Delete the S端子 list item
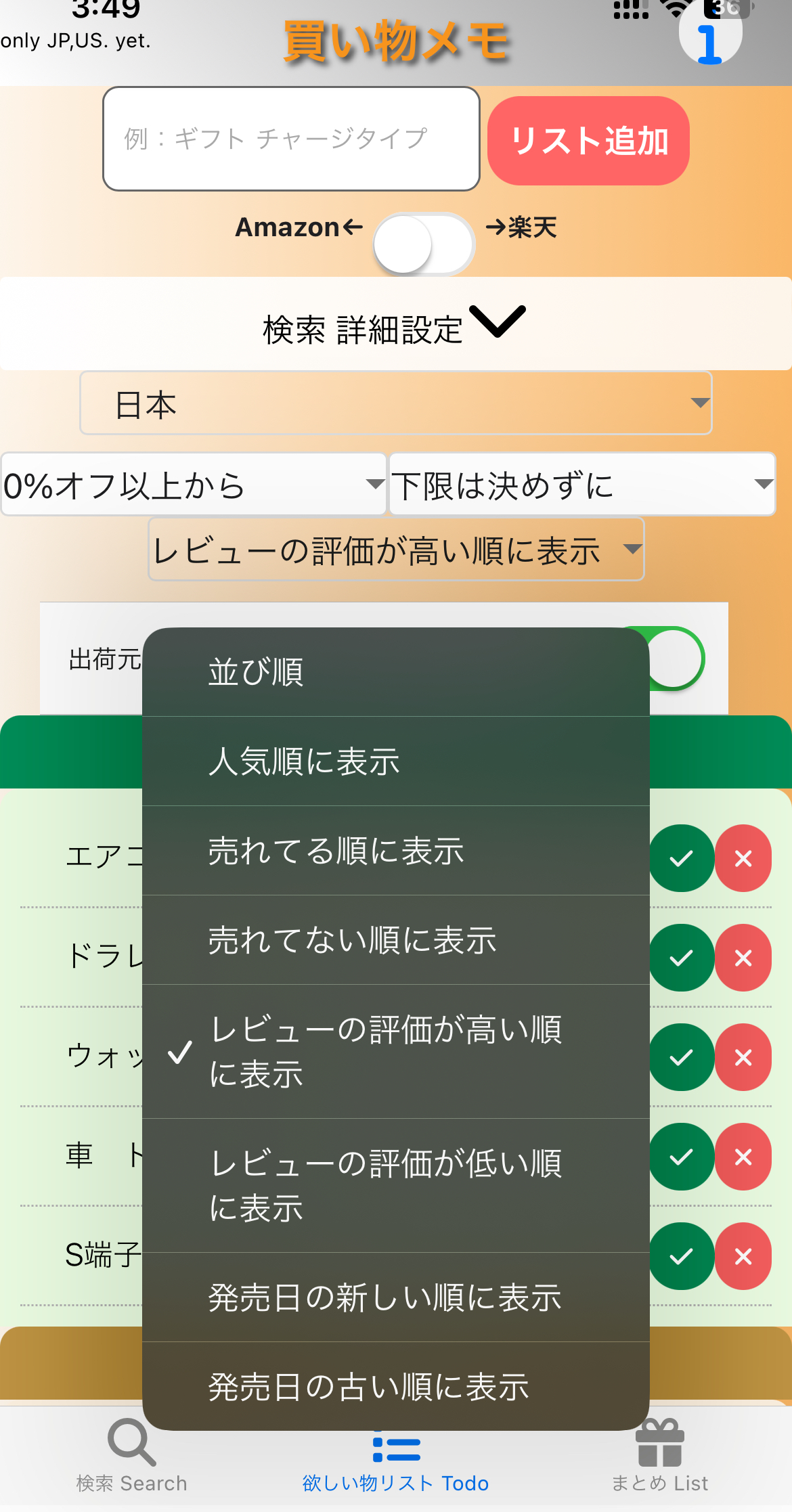 743,1256
